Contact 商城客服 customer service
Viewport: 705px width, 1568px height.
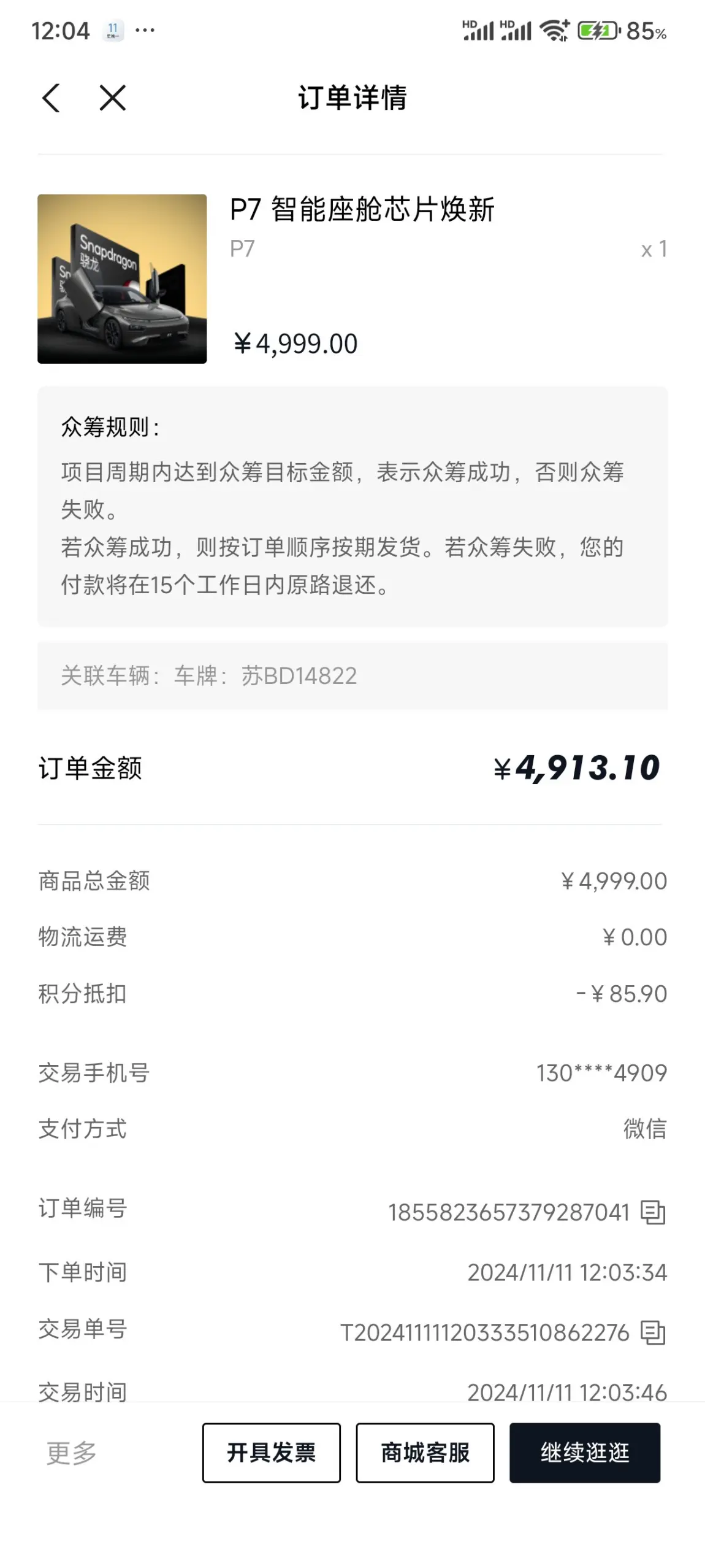[x=425, y=1453]
